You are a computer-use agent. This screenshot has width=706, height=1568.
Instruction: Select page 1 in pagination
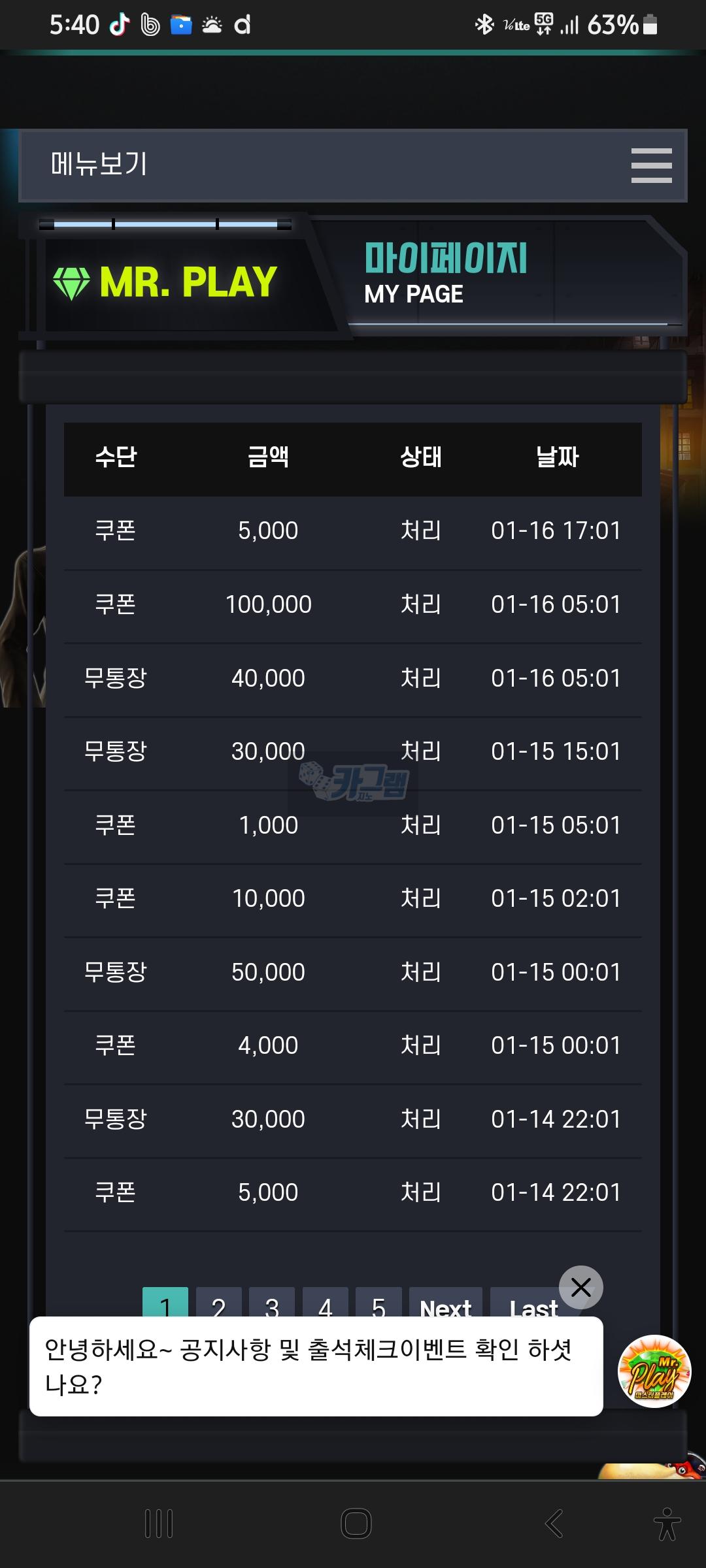[x=165, y=1303]
